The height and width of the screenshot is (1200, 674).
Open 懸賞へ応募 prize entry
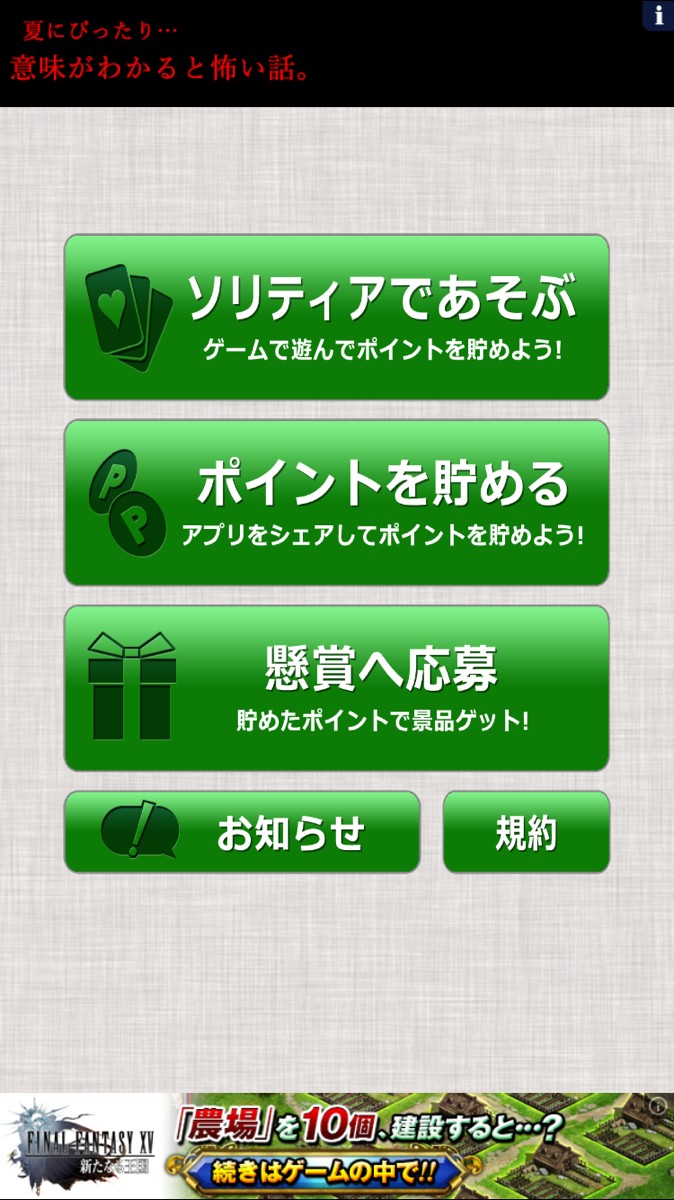tap(336, 688)
